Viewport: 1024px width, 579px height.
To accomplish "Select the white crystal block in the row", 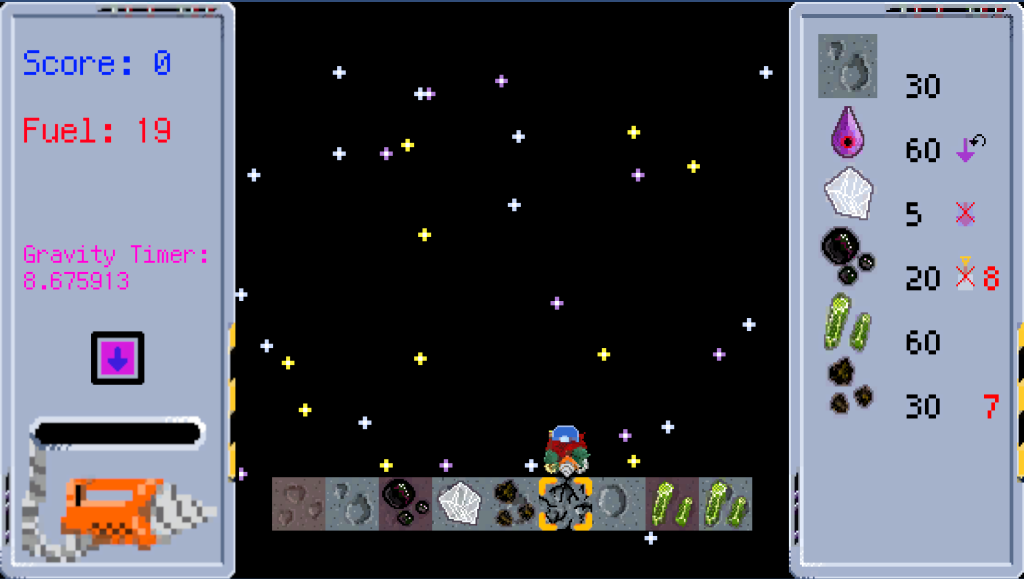I will (458, 503).
